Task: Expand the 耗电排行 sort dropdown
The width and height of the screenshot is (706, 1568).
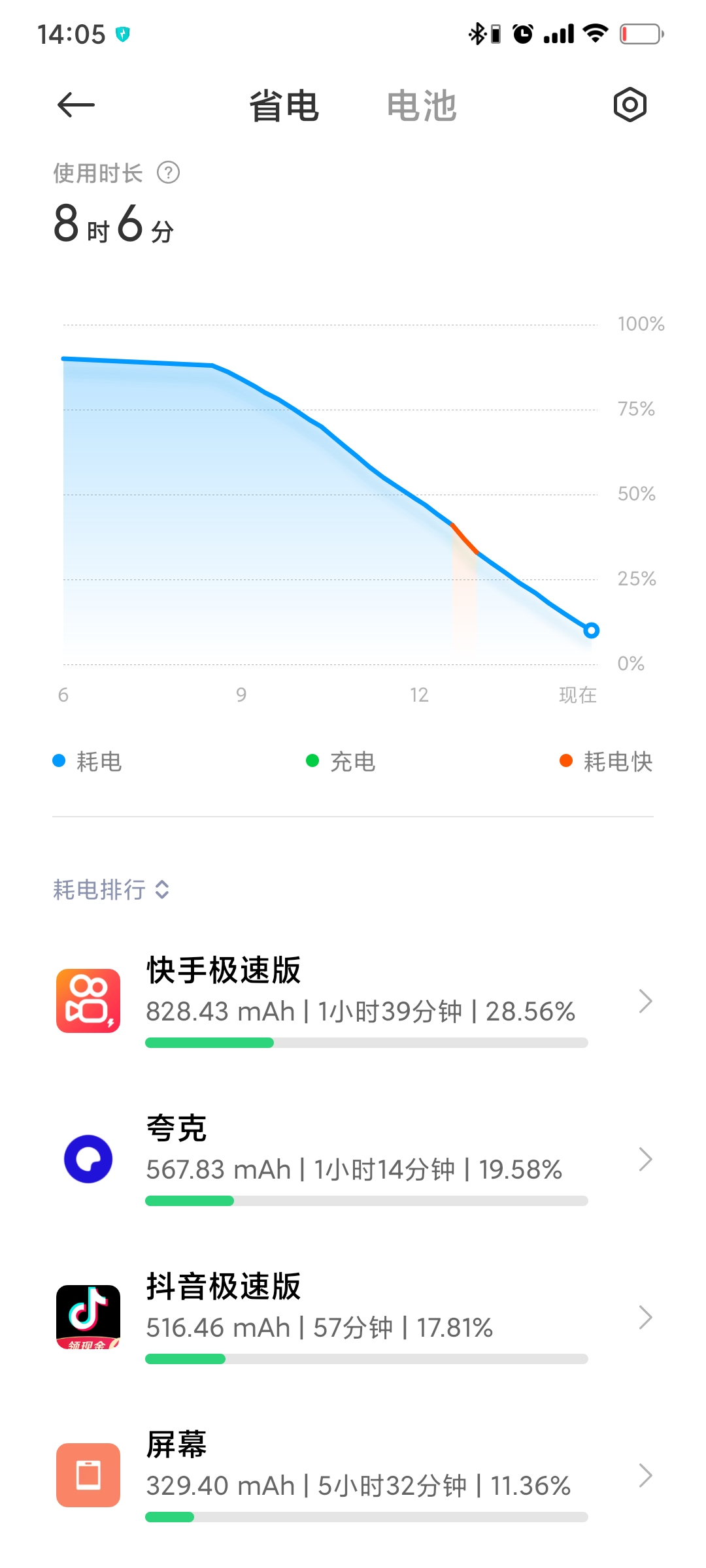Action: [111, 889]
